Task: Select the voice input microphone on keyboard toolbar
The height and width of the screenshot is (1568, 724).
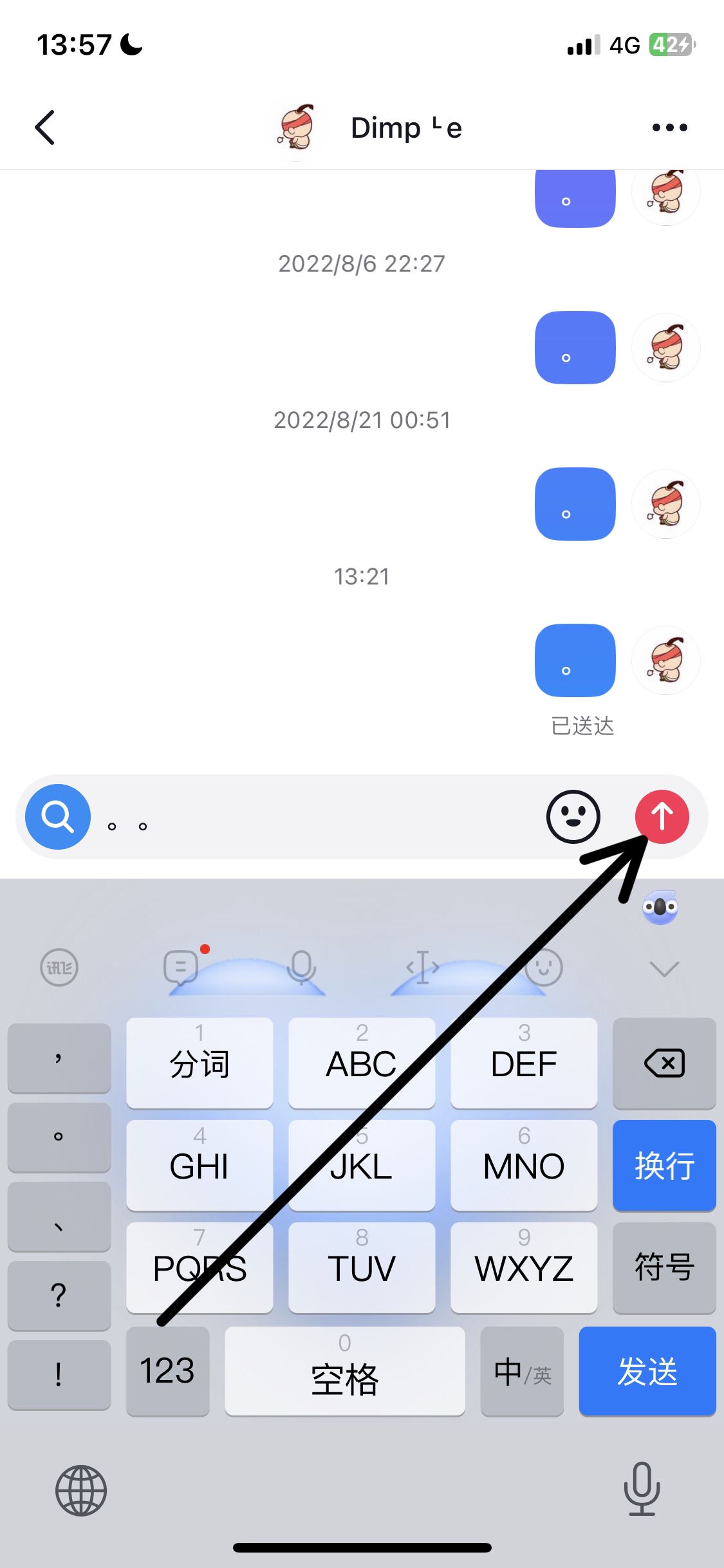Action: 301,967
